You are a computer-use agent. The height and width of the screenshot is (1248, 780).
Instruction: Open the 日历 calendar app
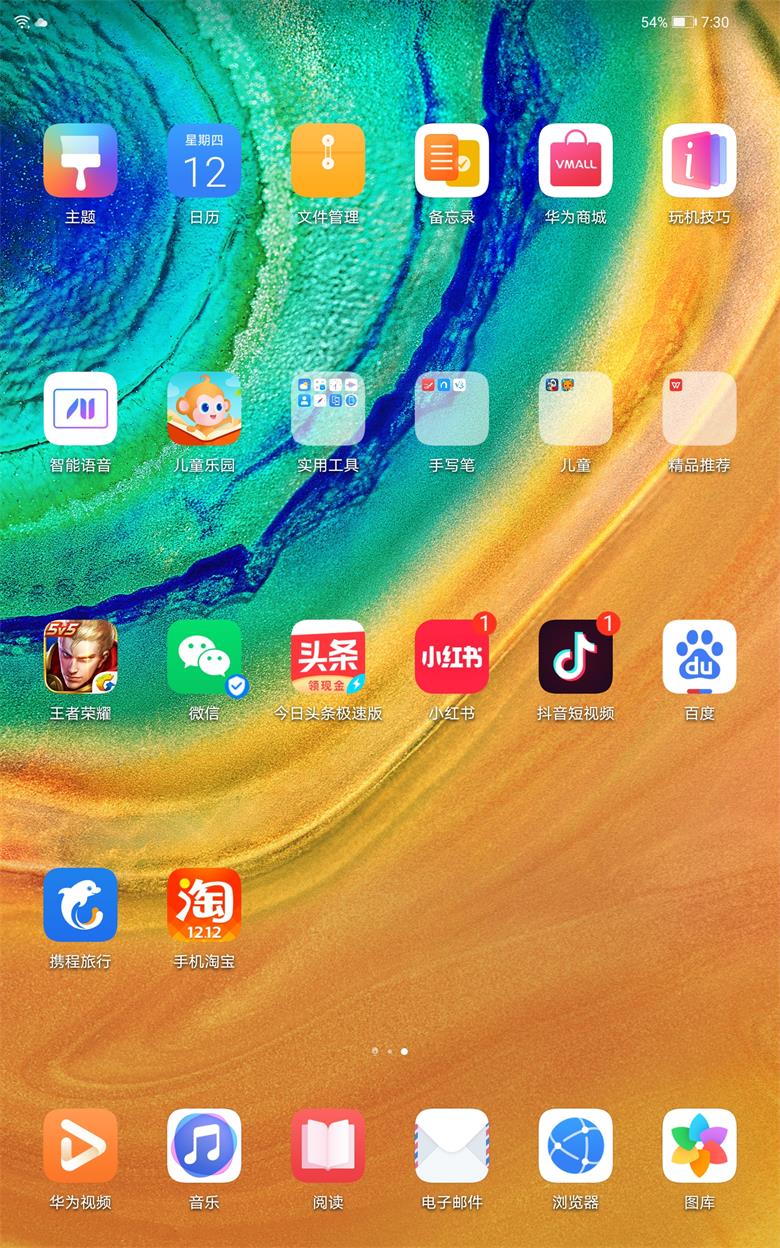(x=204, y=160)
